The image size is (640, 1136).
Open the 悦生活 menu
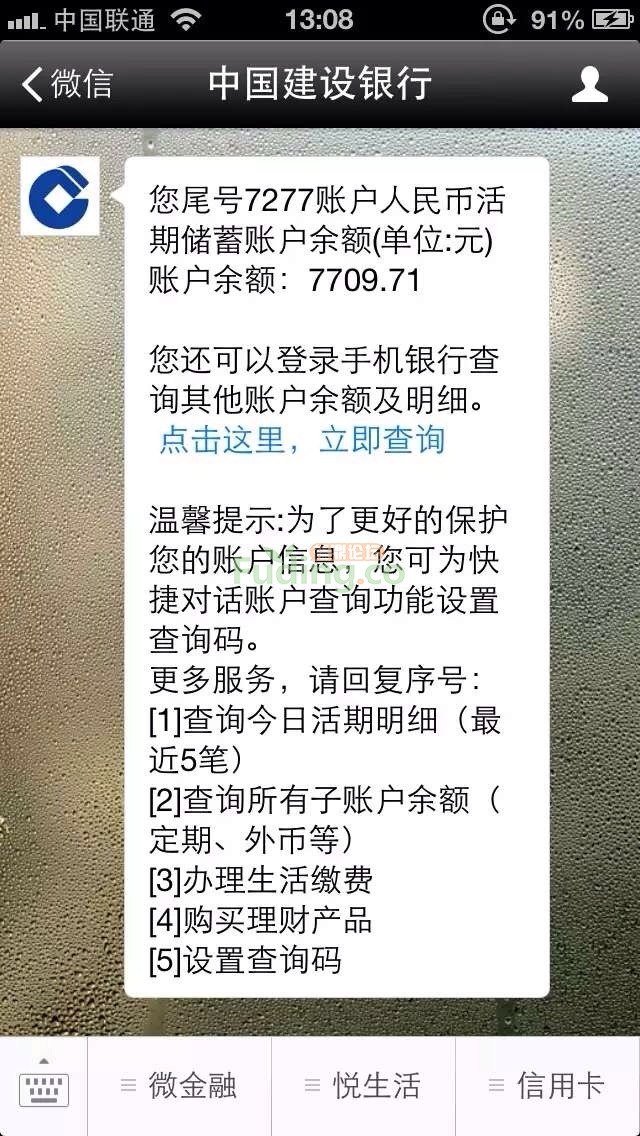(364, 1086)
